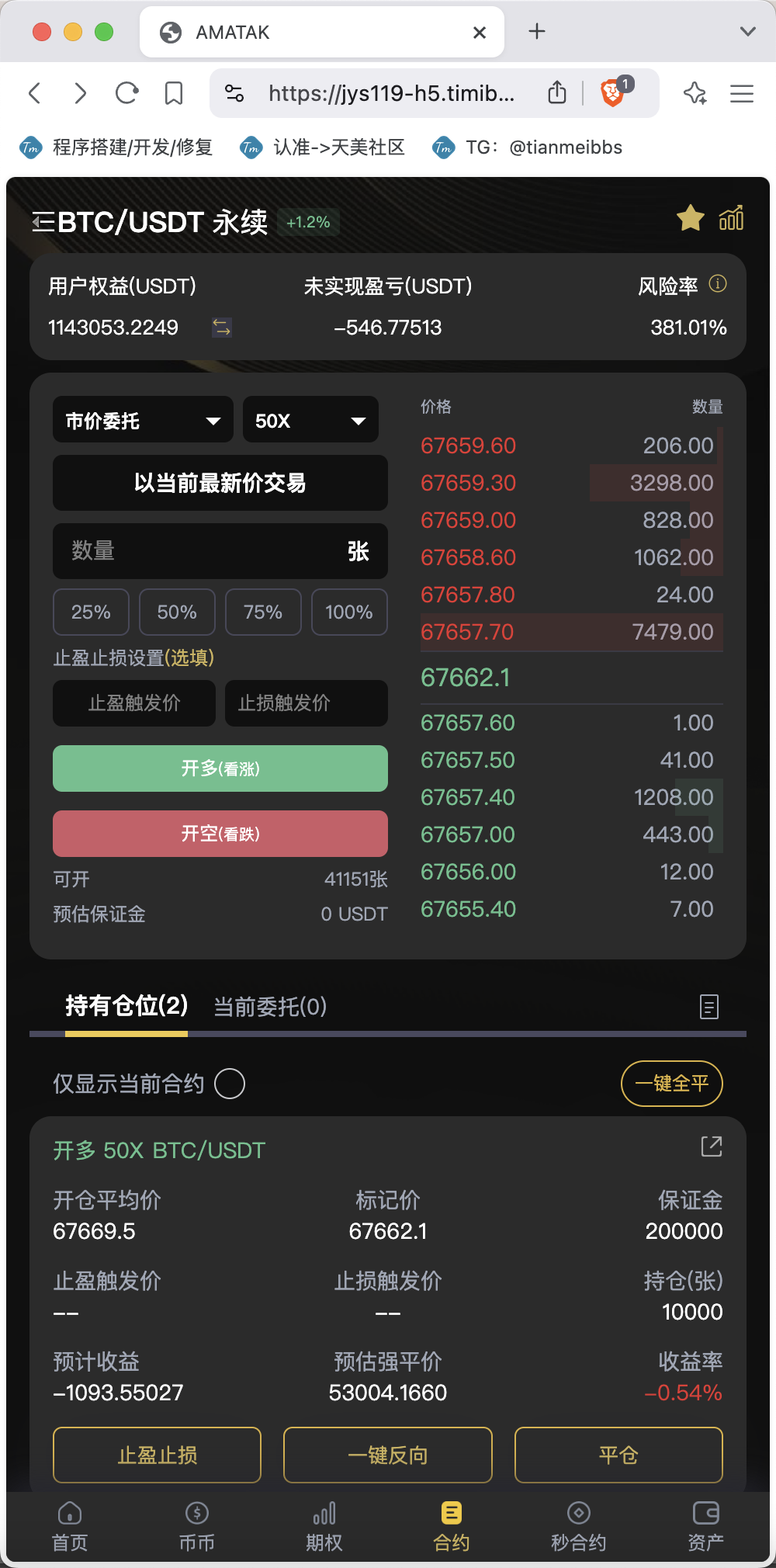Switch to the 当前委托(0) tab
The height and width of the screenshot is (1568, 776).
click(270, 1007)
